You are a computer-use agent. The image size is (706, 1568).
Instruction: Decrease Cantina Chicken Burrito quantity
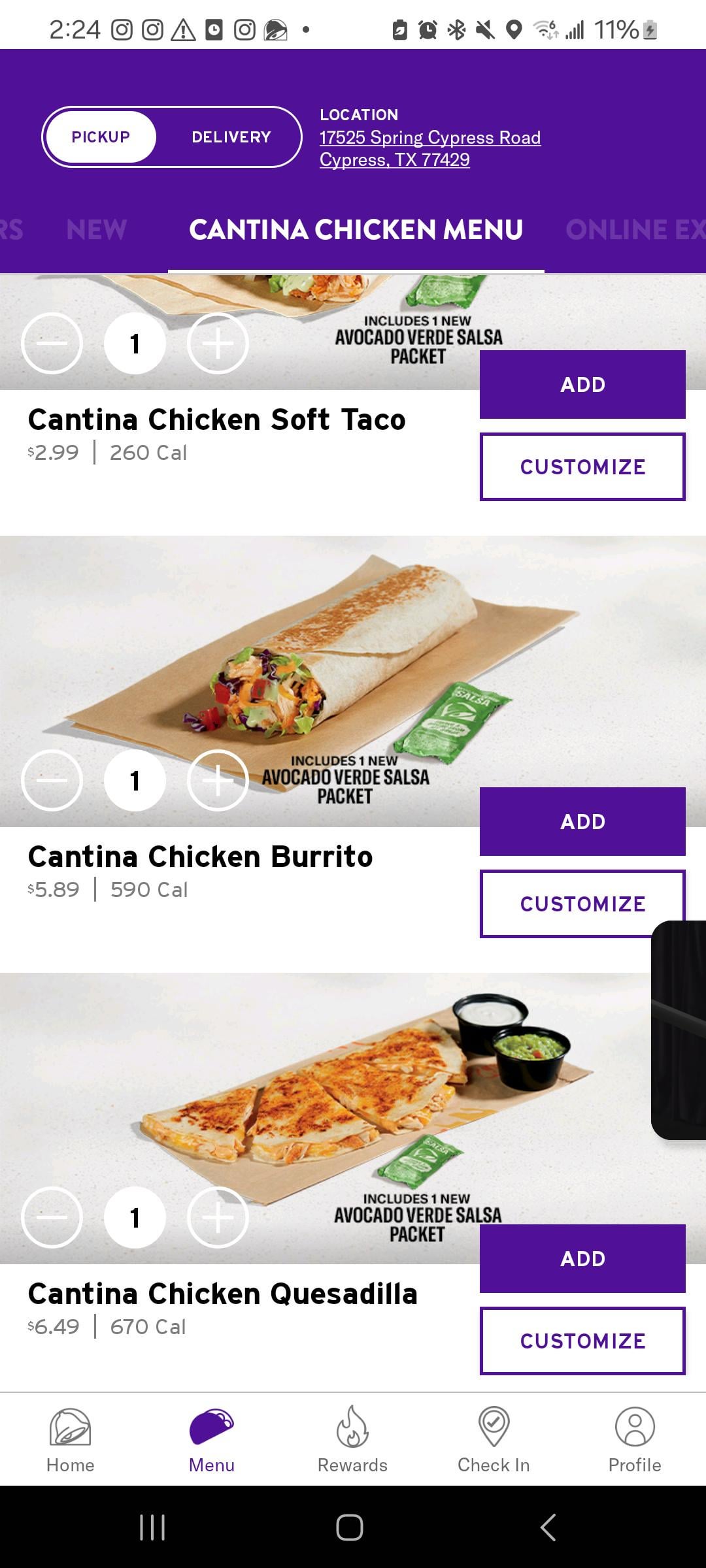(52, 781)
